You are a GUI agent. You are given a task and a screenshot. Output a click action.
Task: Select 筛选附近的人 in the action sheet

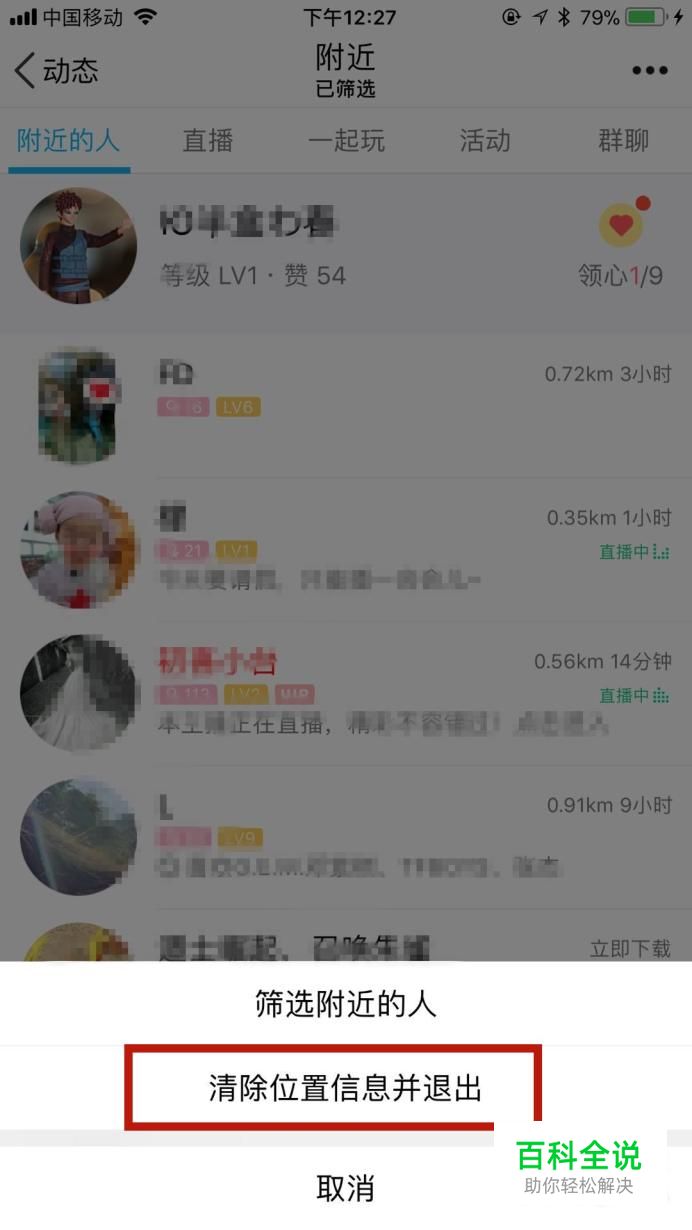pyautogui.click(x=346, y=1004)
